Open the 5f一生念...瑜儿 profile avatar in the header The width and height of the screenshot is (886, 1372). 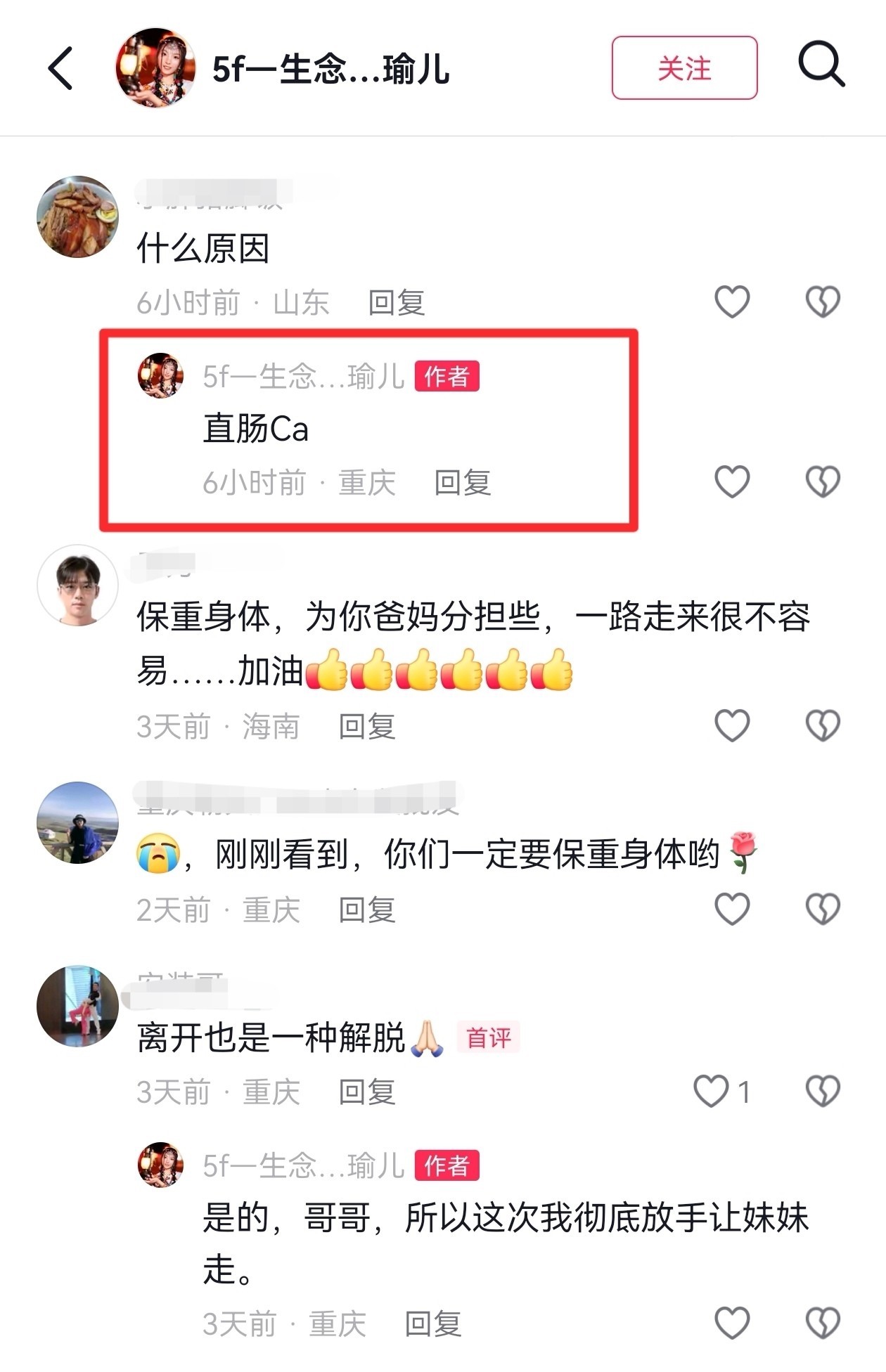point(155,68)
